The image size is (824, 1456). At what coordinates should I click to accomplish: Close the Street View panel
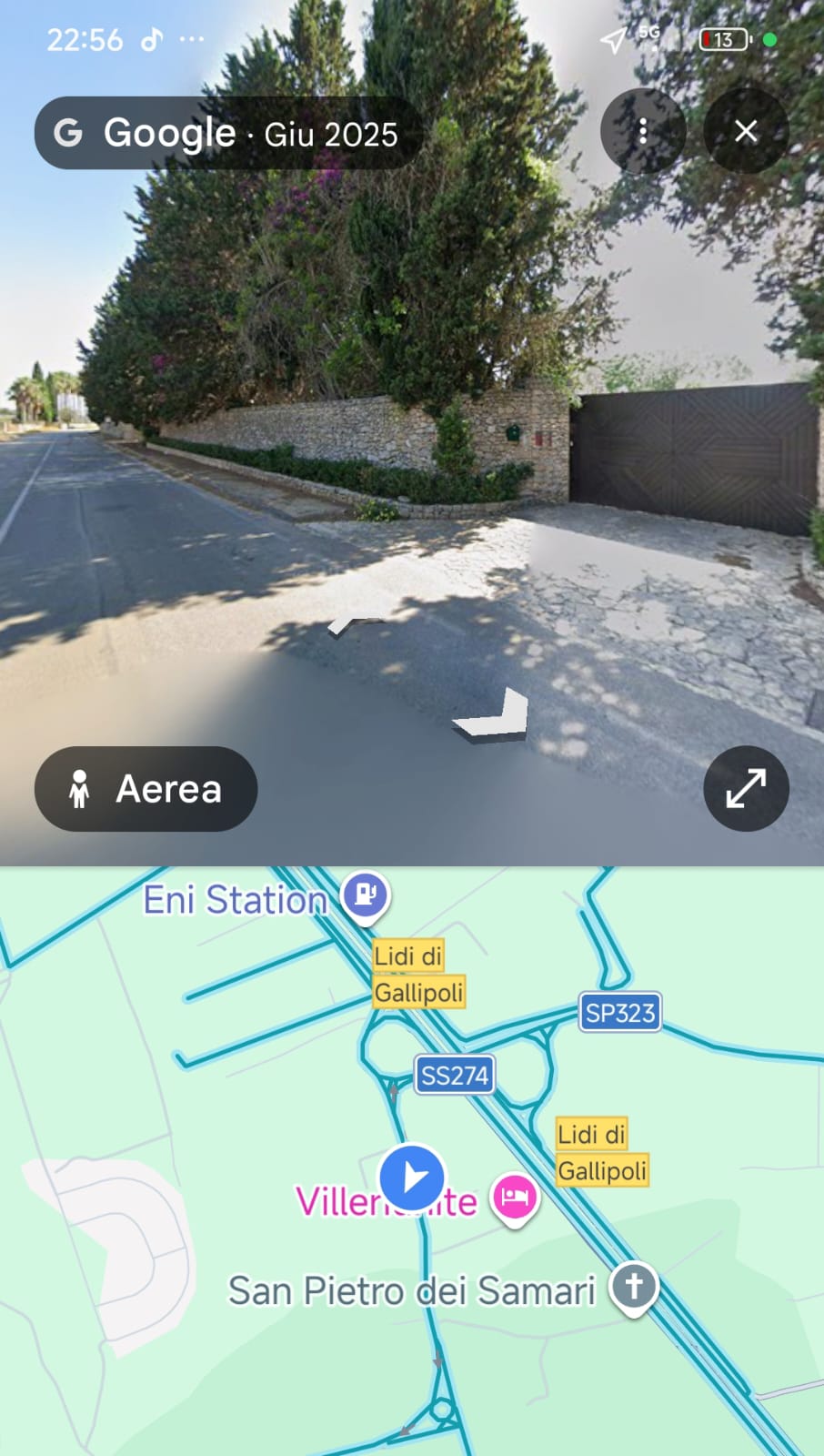[745, 132]
